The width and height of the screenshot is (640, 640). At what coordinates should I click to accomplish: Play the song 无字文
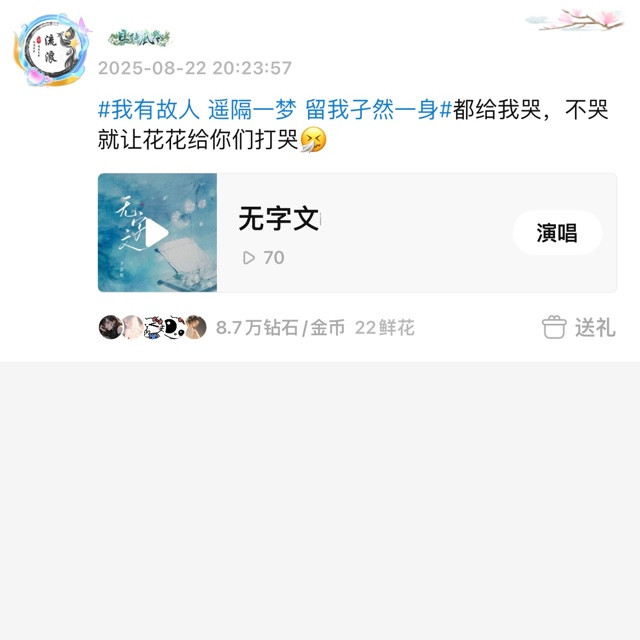[x=157, y=233]
